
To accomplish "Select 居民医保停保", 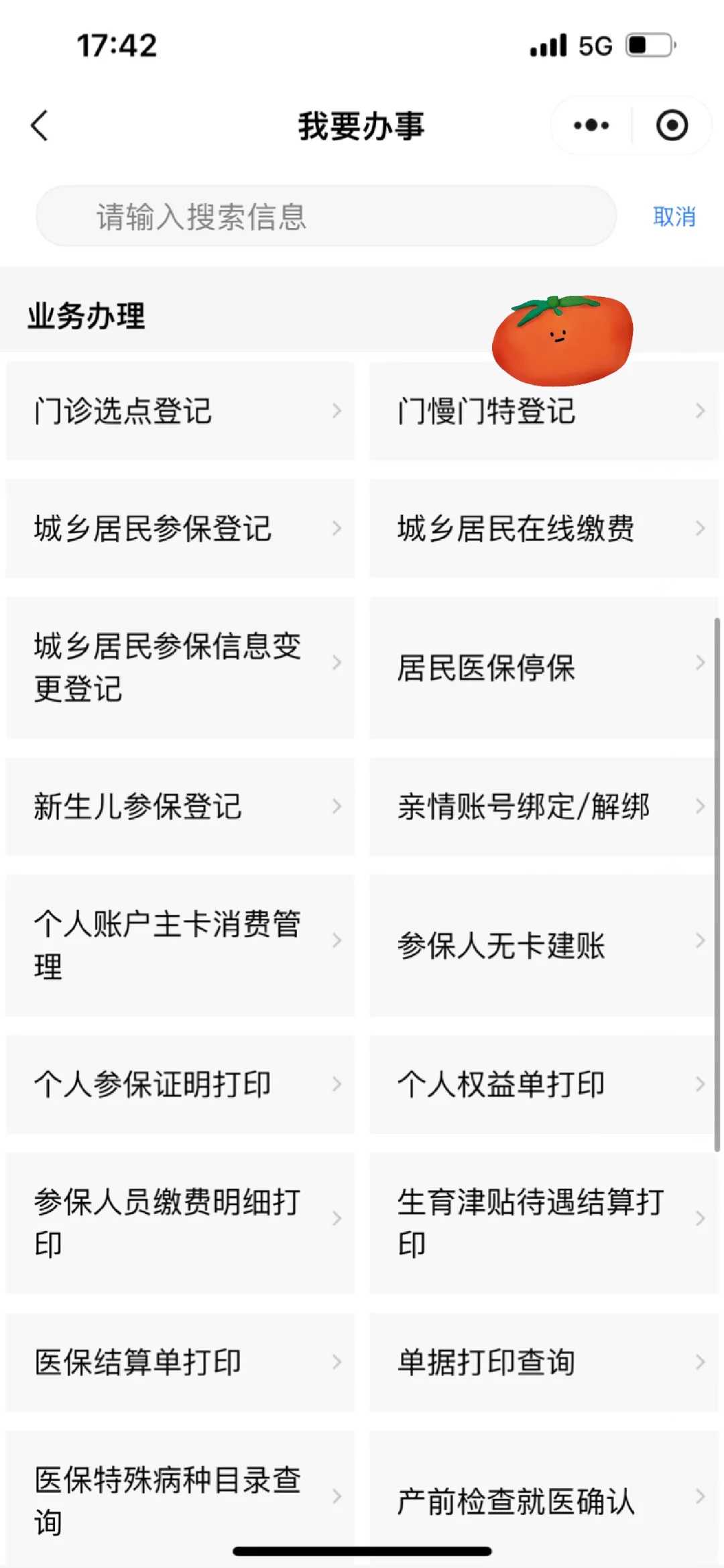I will pyautogui.click(x=543, y=667).
